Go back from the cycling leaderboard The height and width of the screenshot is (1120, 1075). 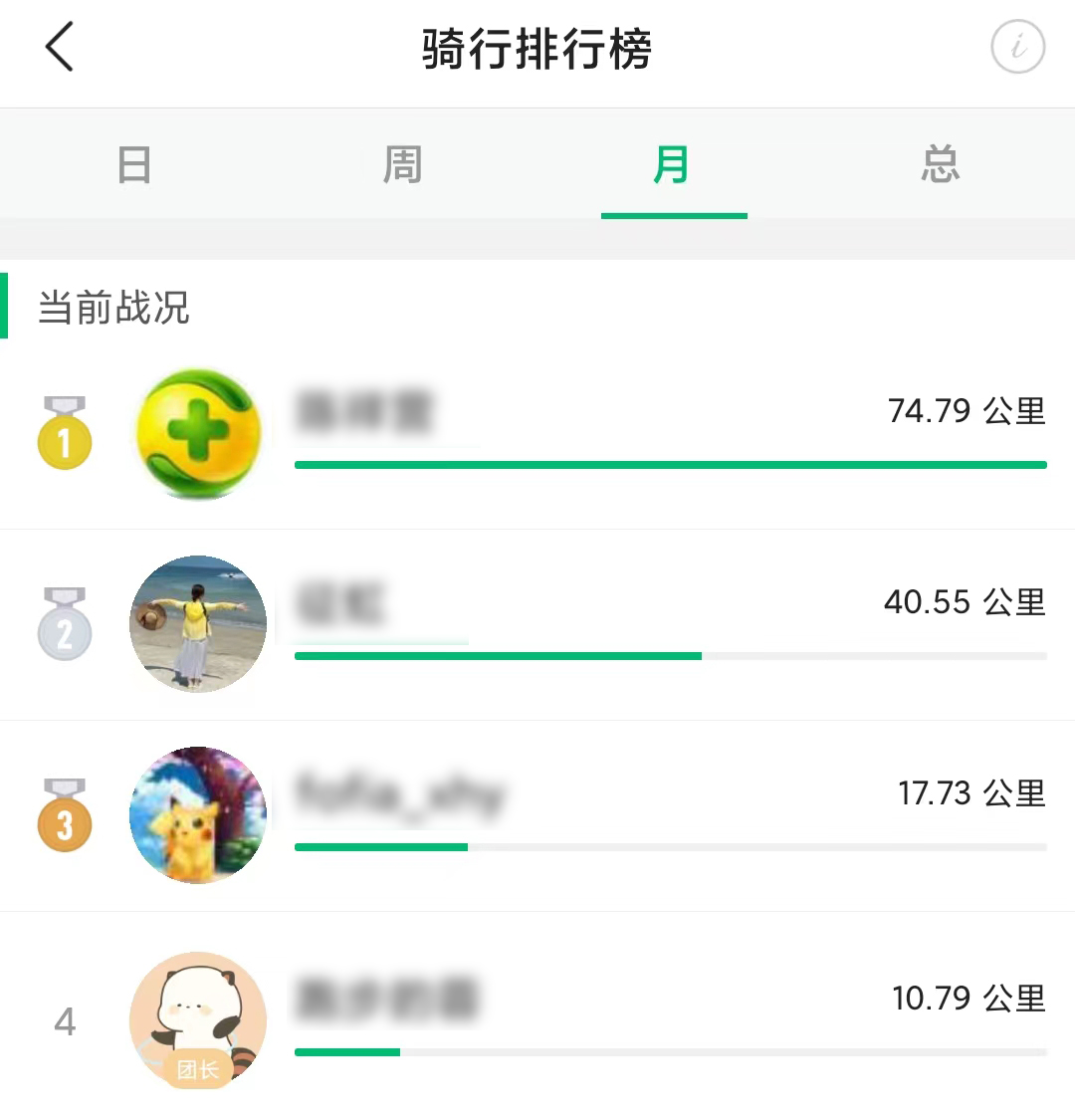click(60, 48)
